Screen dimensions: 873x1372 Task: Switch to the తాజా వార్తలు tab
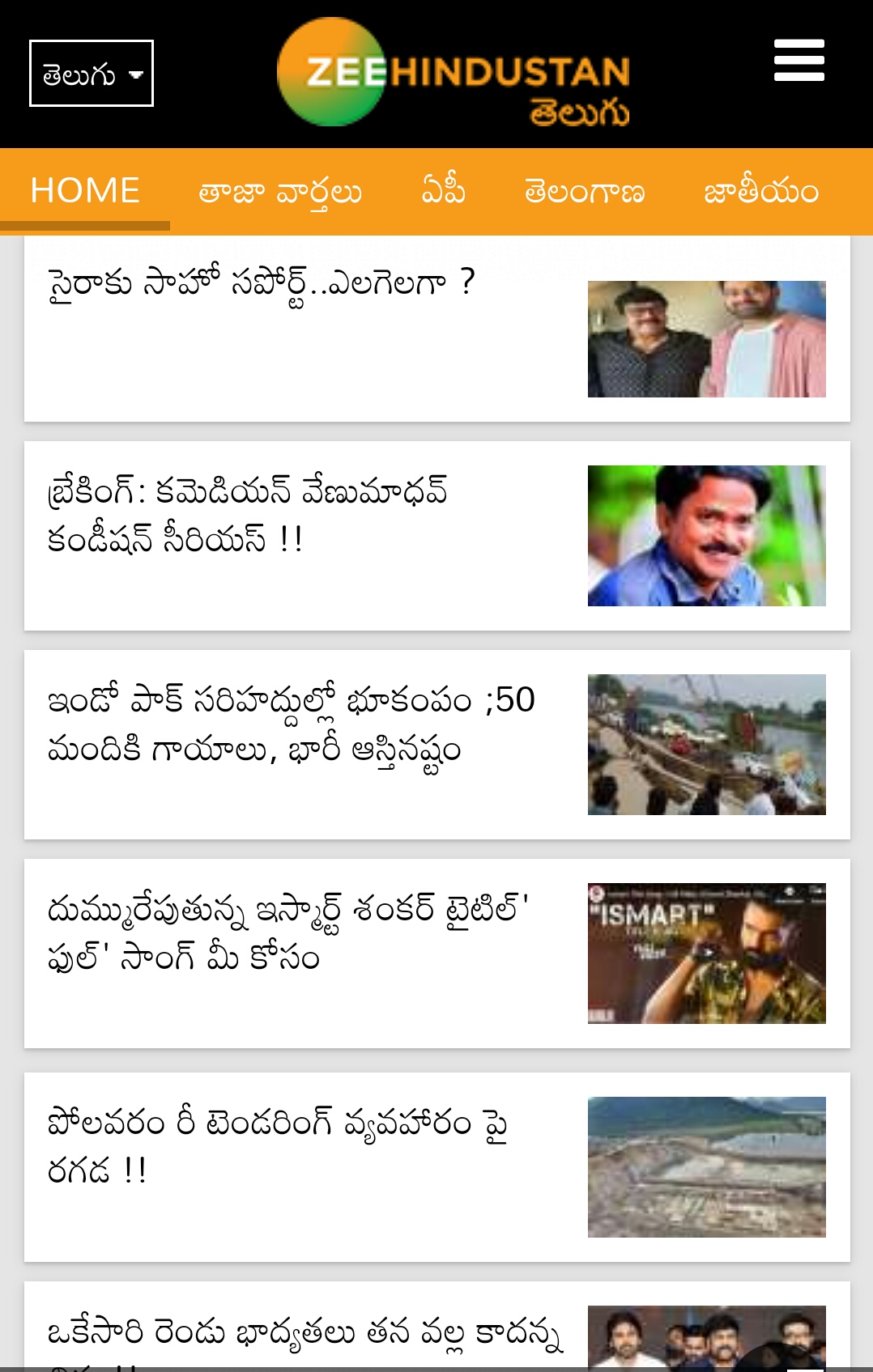280,192
